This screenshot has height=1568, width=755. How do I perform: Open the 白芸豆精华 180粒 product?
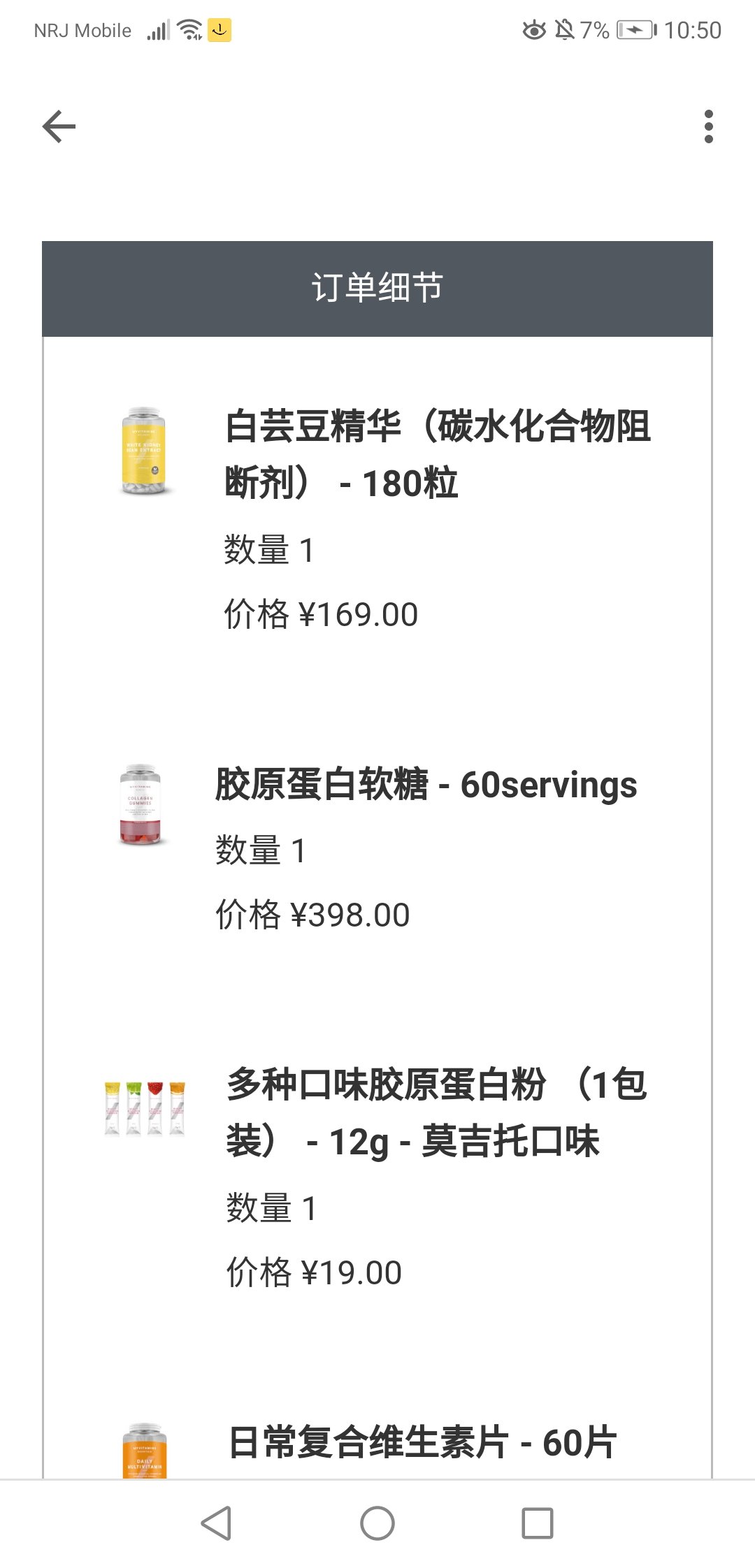[x=438, y=454]
